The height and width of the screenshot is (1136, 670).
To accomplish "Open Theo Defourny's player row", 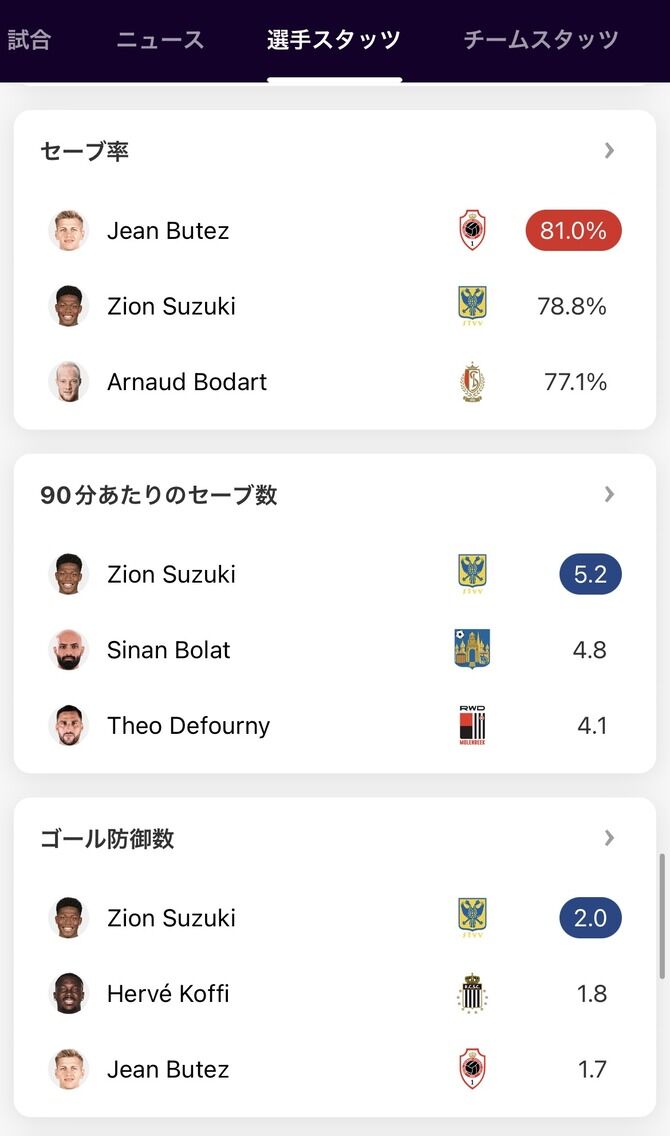I will [x=335, y=725].
